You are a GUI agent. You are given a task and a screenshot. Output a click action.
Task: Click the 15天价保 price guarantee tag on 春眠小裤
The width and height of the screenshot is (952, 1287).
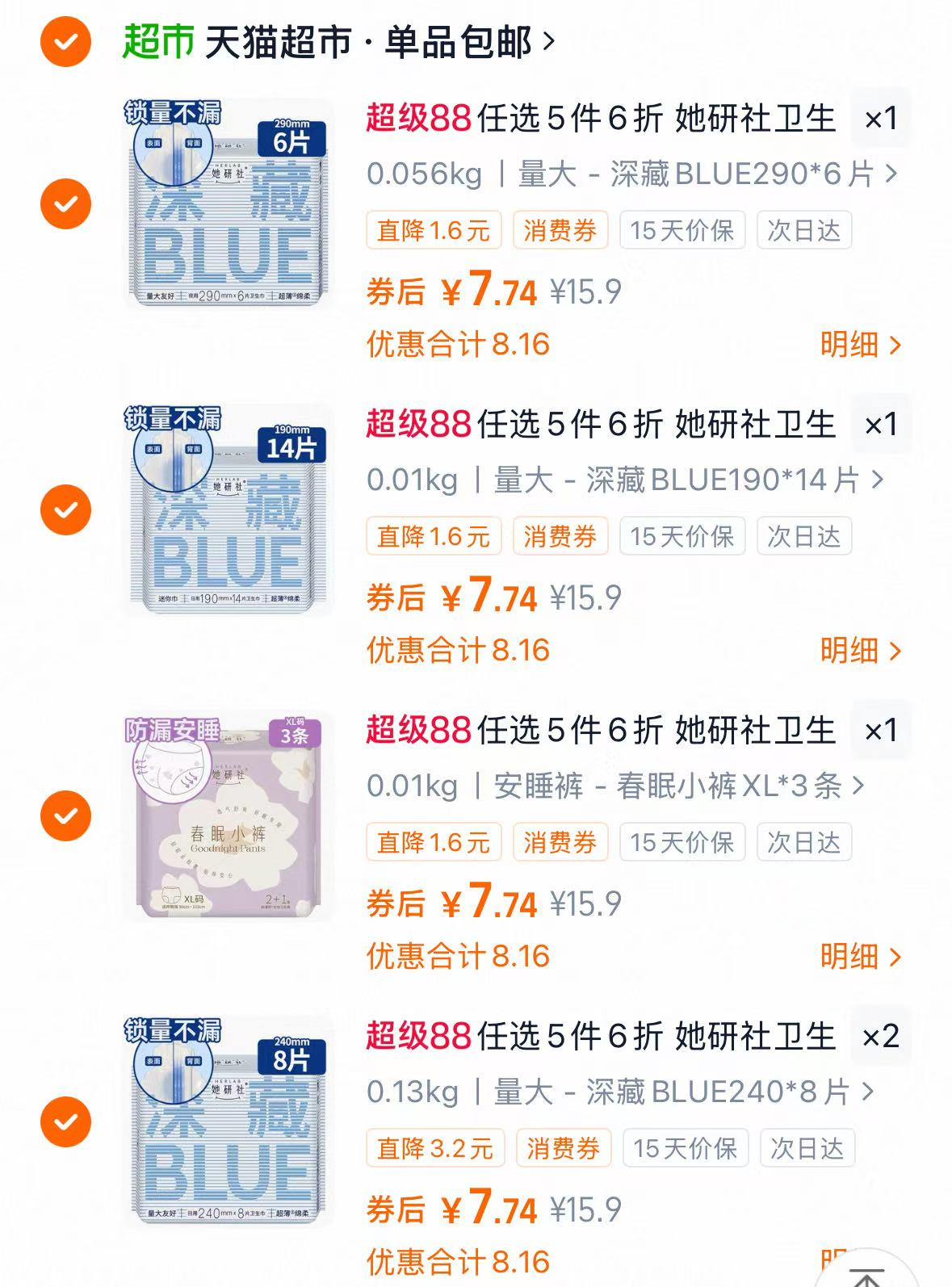(x=682, y=842)
